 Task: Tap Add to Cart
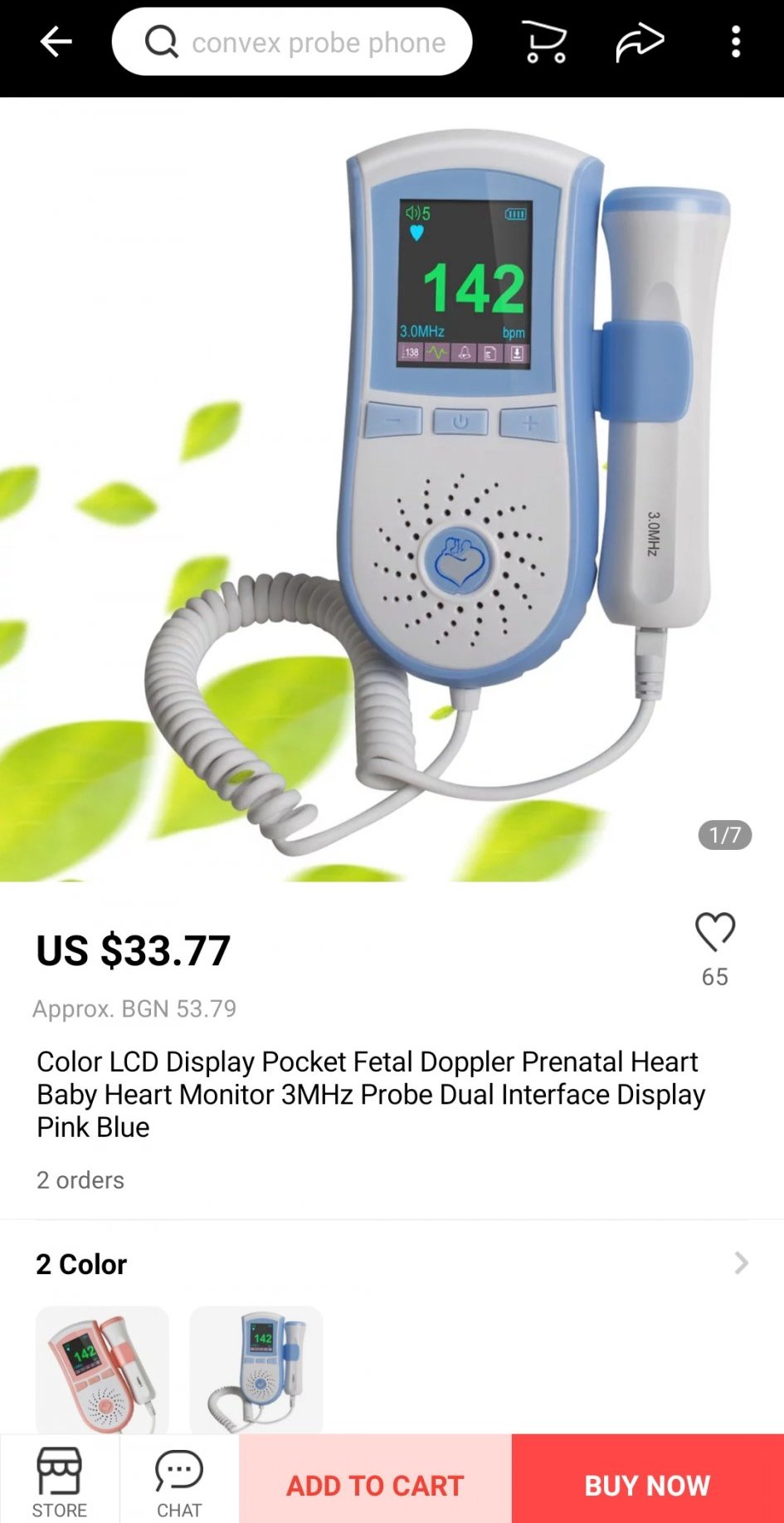point(375,1485)
